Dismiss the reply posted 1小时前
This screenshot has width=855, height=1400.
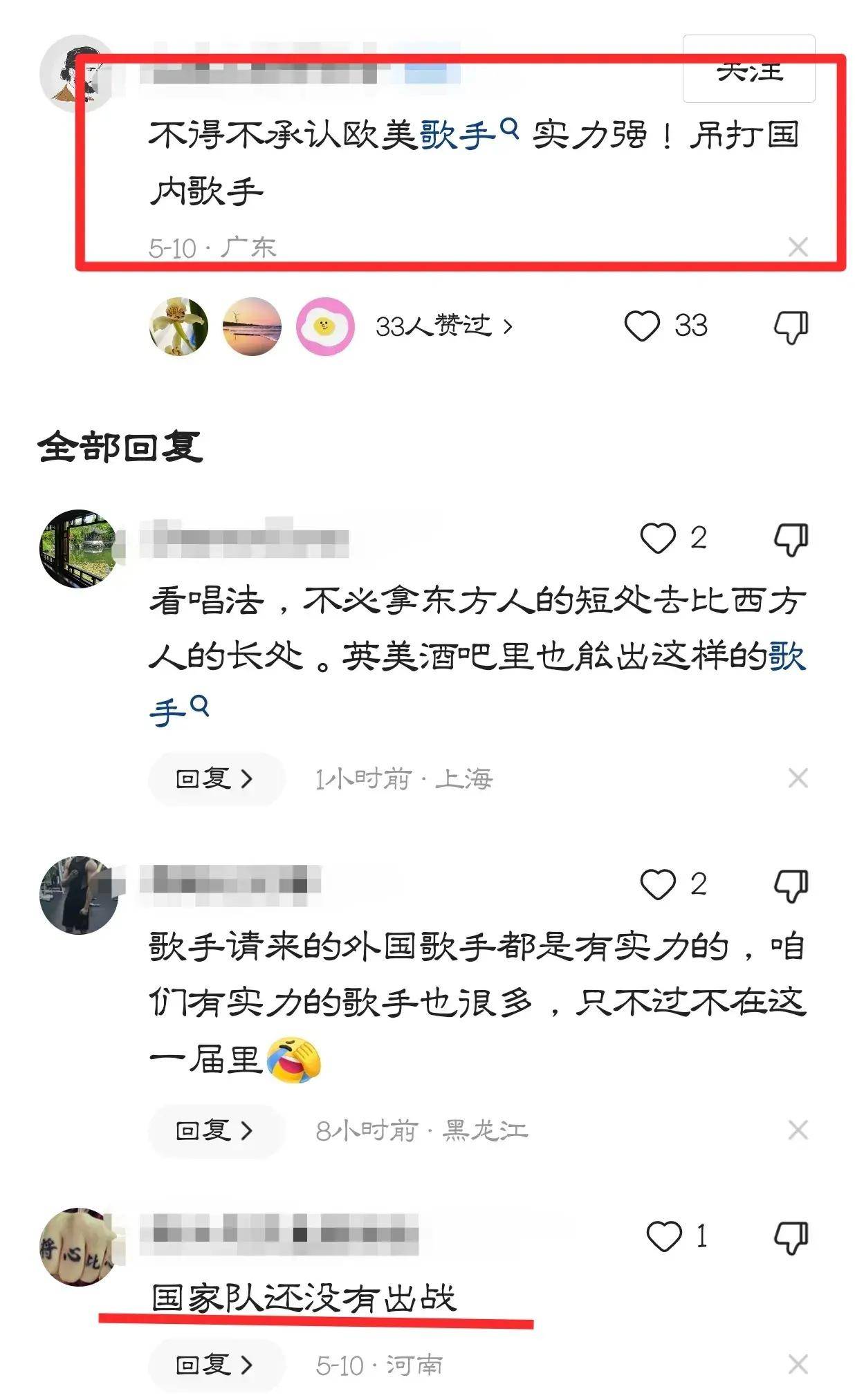click(x=798, y=778)
